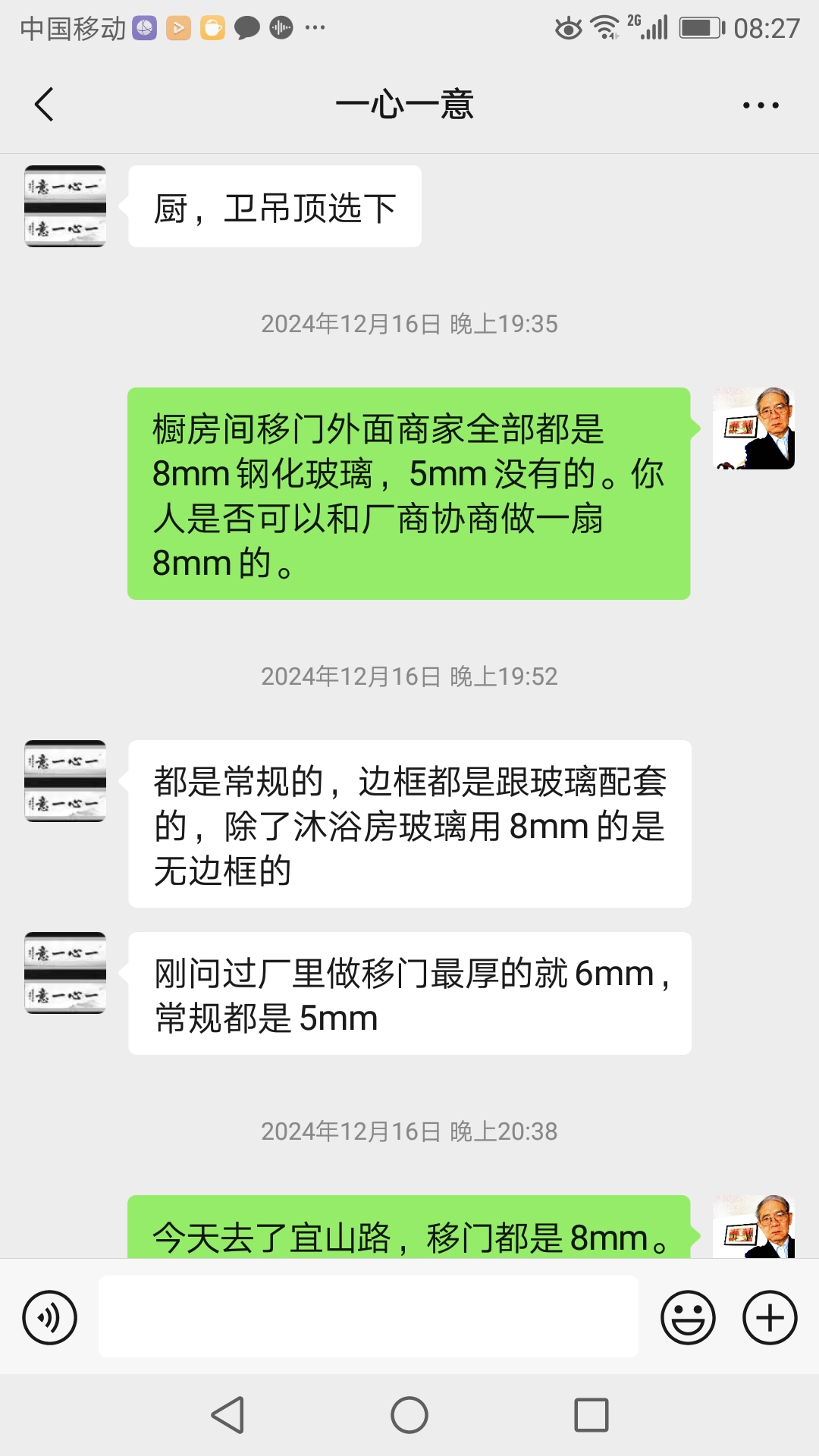The width and height of the screenshot is (819, 1456).
Task: Switch to voice message input
Action: pyautogui.click(x=50, y=1317)
